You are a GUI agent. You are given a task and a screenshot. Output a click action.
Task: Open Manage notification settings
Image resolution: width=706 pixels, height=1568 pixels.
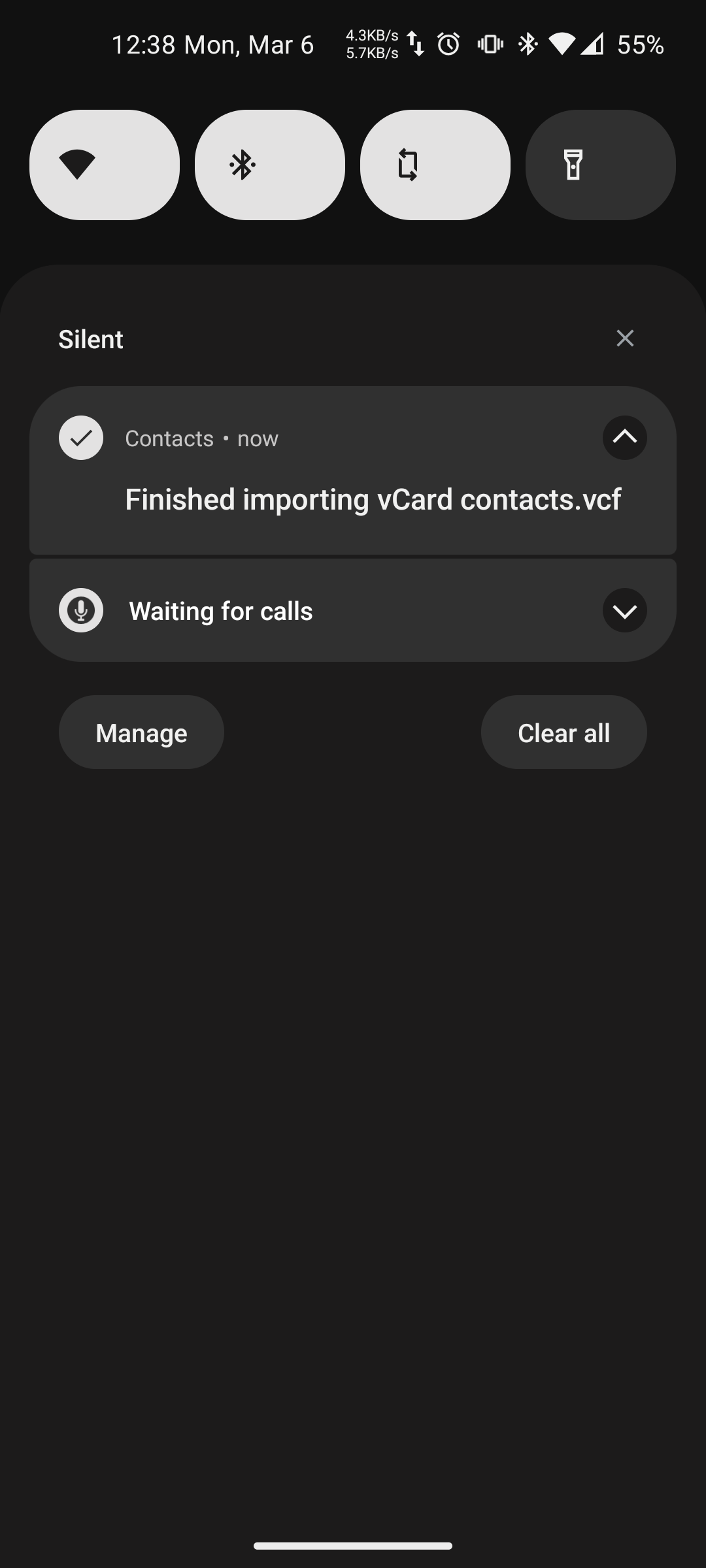pyautogui.click(x=141, y=732)
